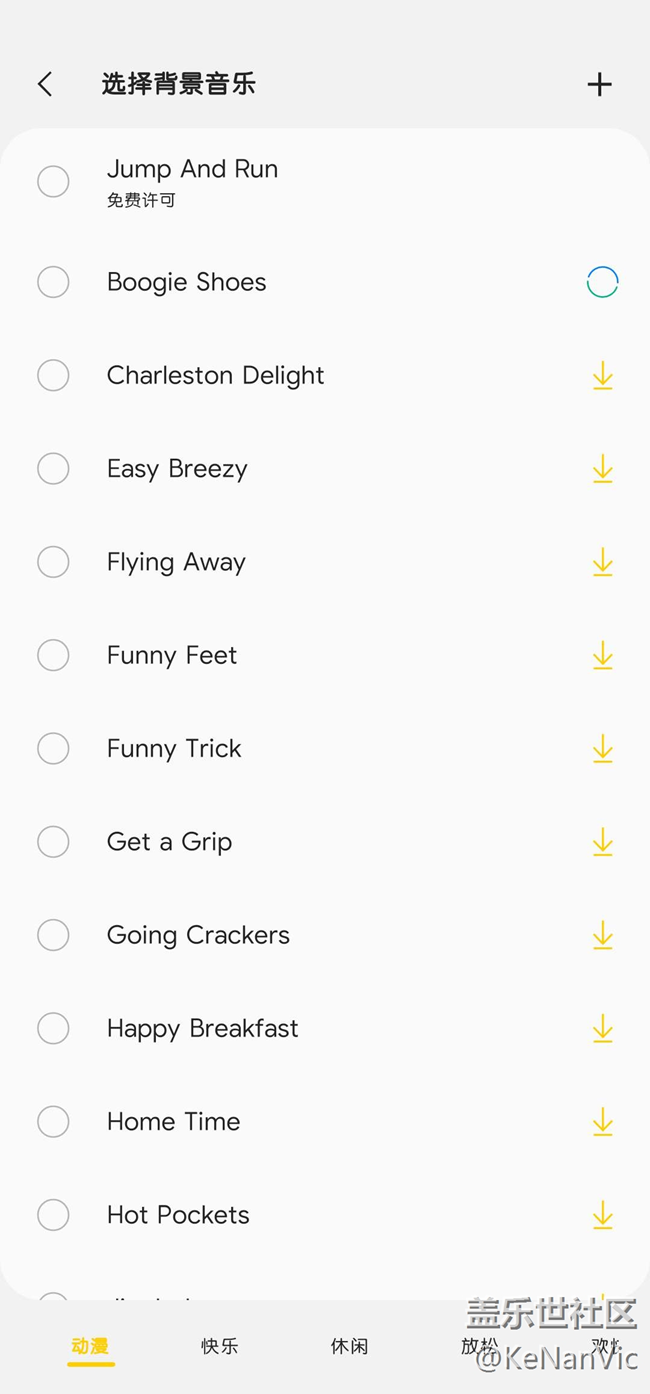Select the Boogie Shoes radio button

53,282
